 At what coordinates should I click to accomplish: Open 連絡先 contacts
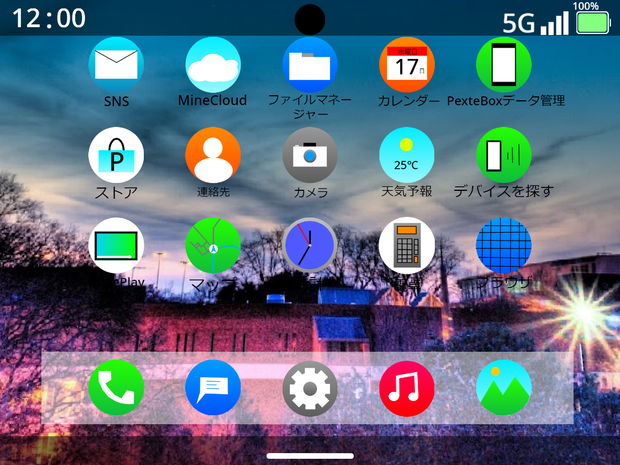[213, 155]
